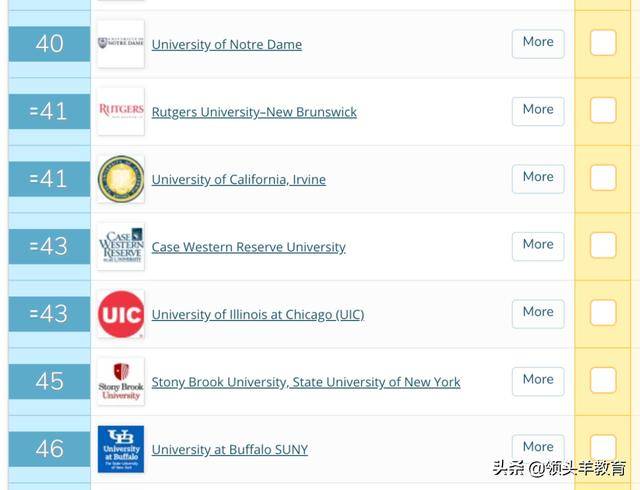Open University of California, Irvine link
640x490 pixels.
pos(238,180)
